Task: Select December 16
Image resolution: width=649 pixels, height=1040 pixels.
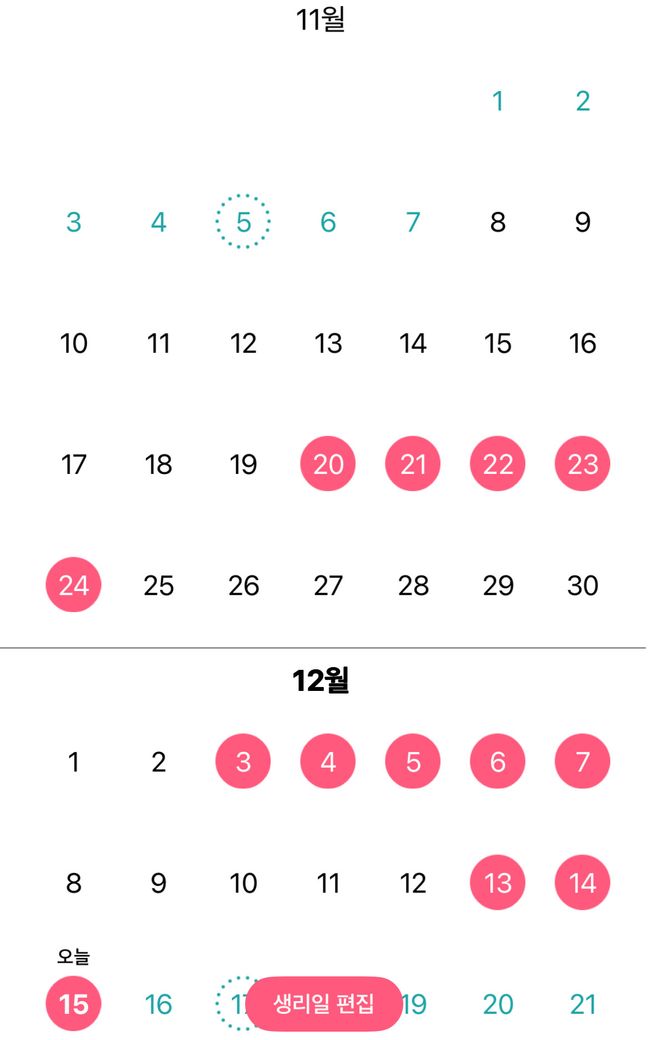Action: pos(159,1004)
